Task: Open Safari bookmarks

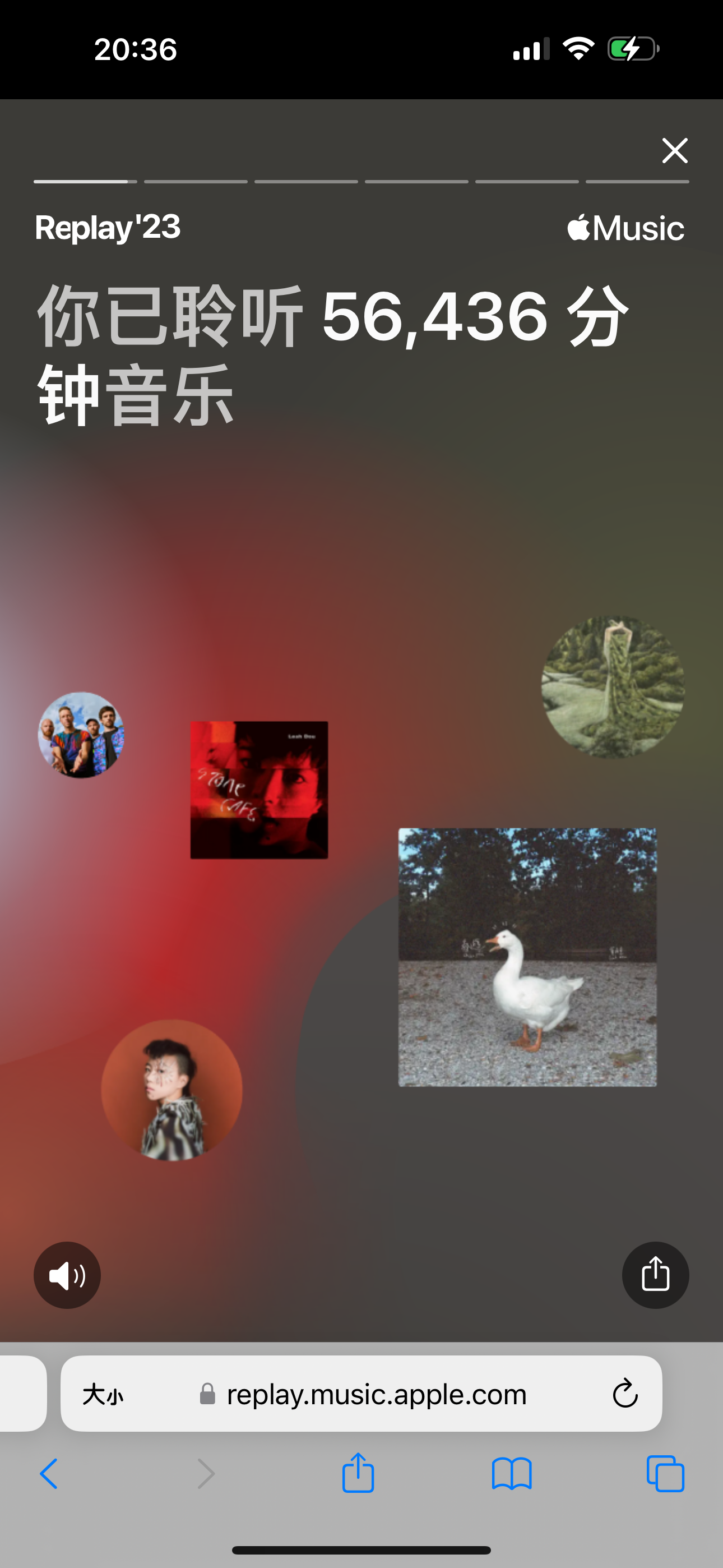Action: pyautogui.click(x=512, y=1474)
